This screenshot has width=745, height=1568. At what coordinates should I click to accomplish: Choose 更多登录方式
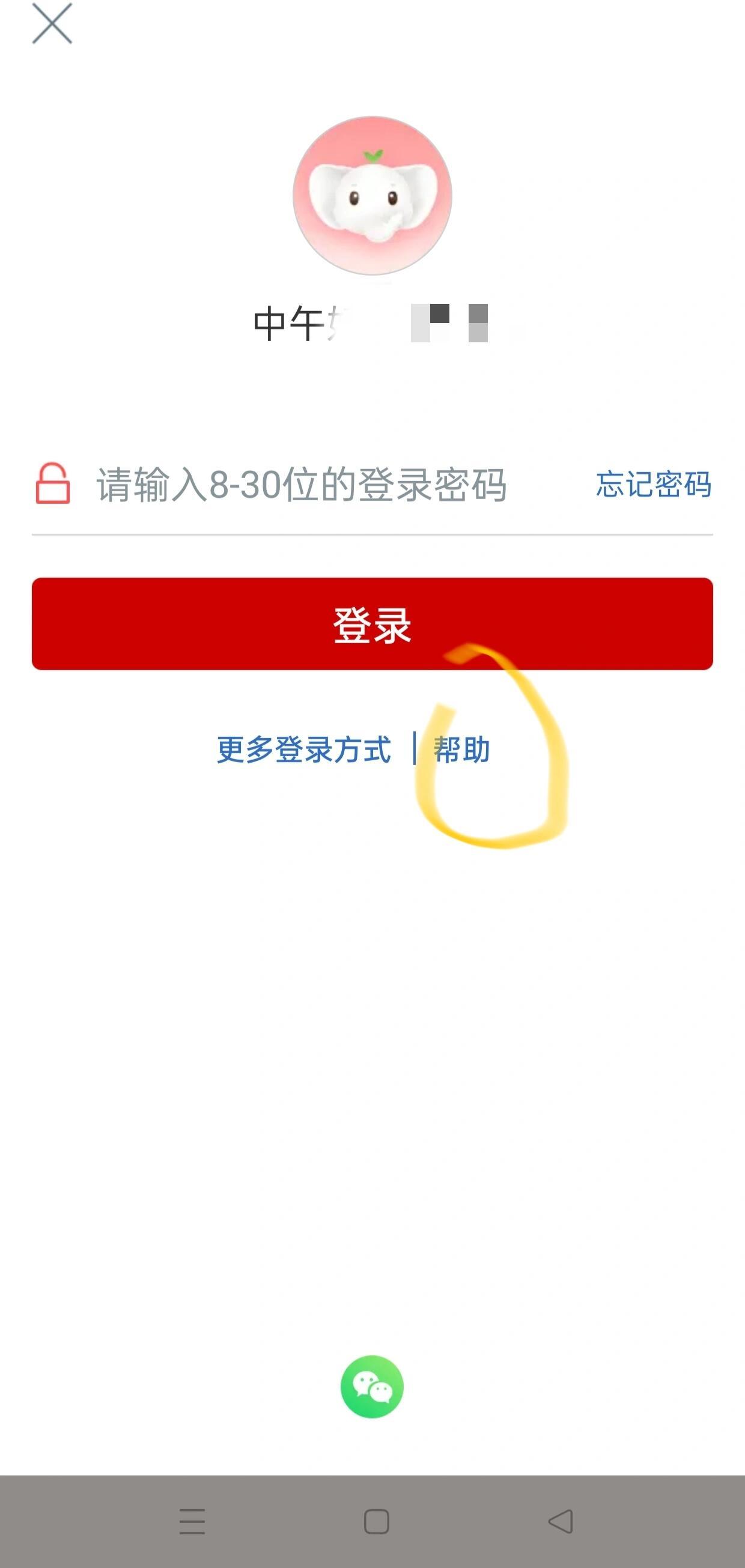(303, 749)
